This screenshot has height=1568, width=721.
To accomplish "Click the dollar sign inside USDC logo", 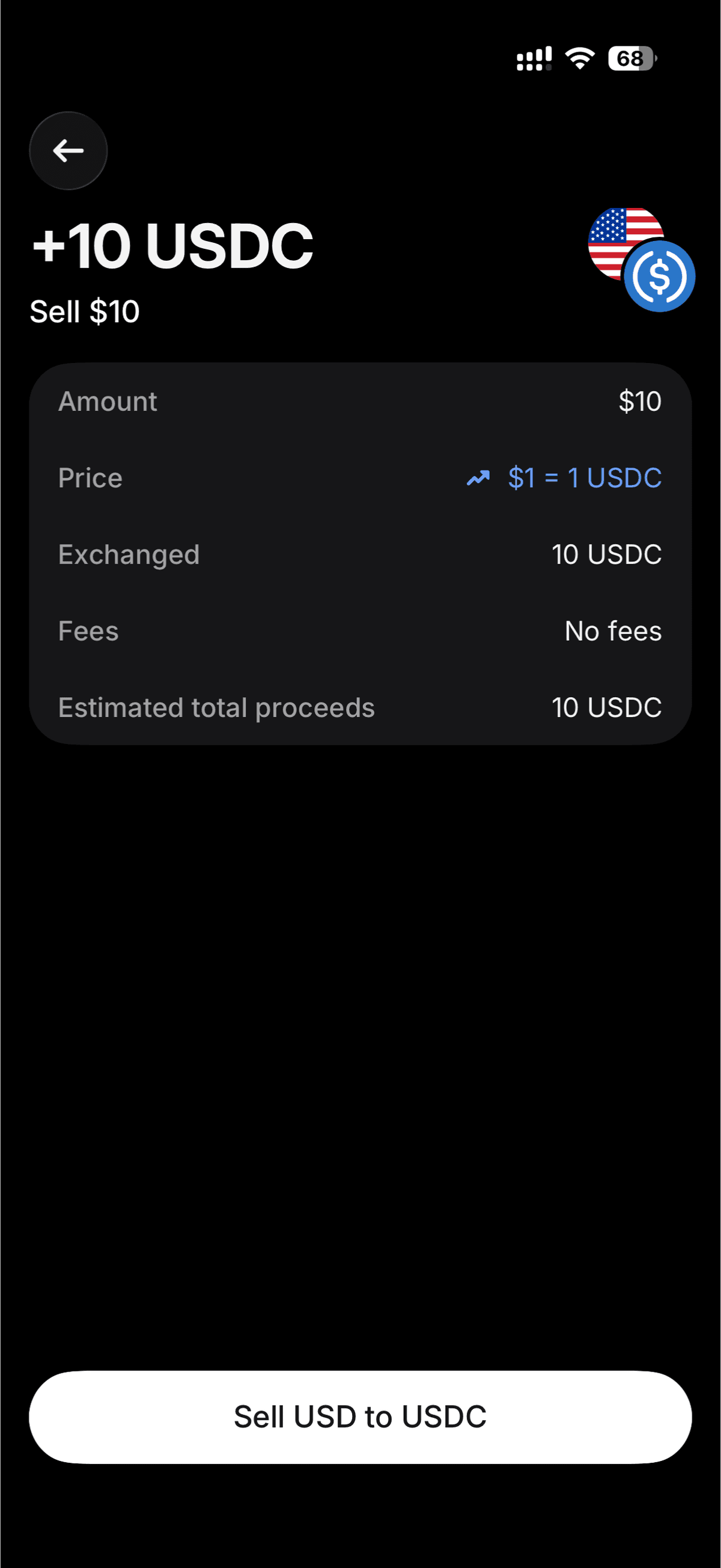I will click(660, 277).
